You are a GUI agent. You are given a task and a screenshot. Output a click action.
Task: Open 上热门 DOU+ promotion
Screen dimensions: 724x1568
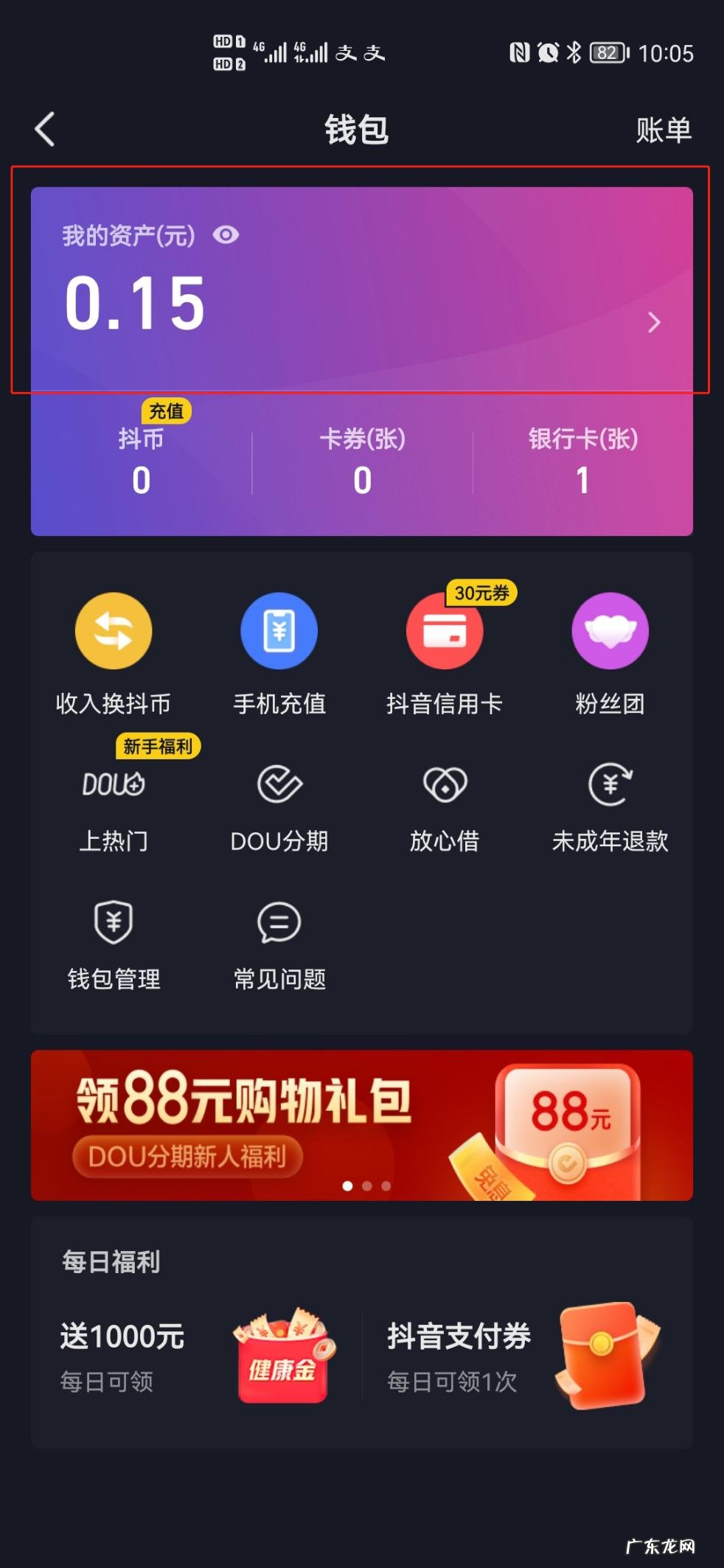(114, 804)
